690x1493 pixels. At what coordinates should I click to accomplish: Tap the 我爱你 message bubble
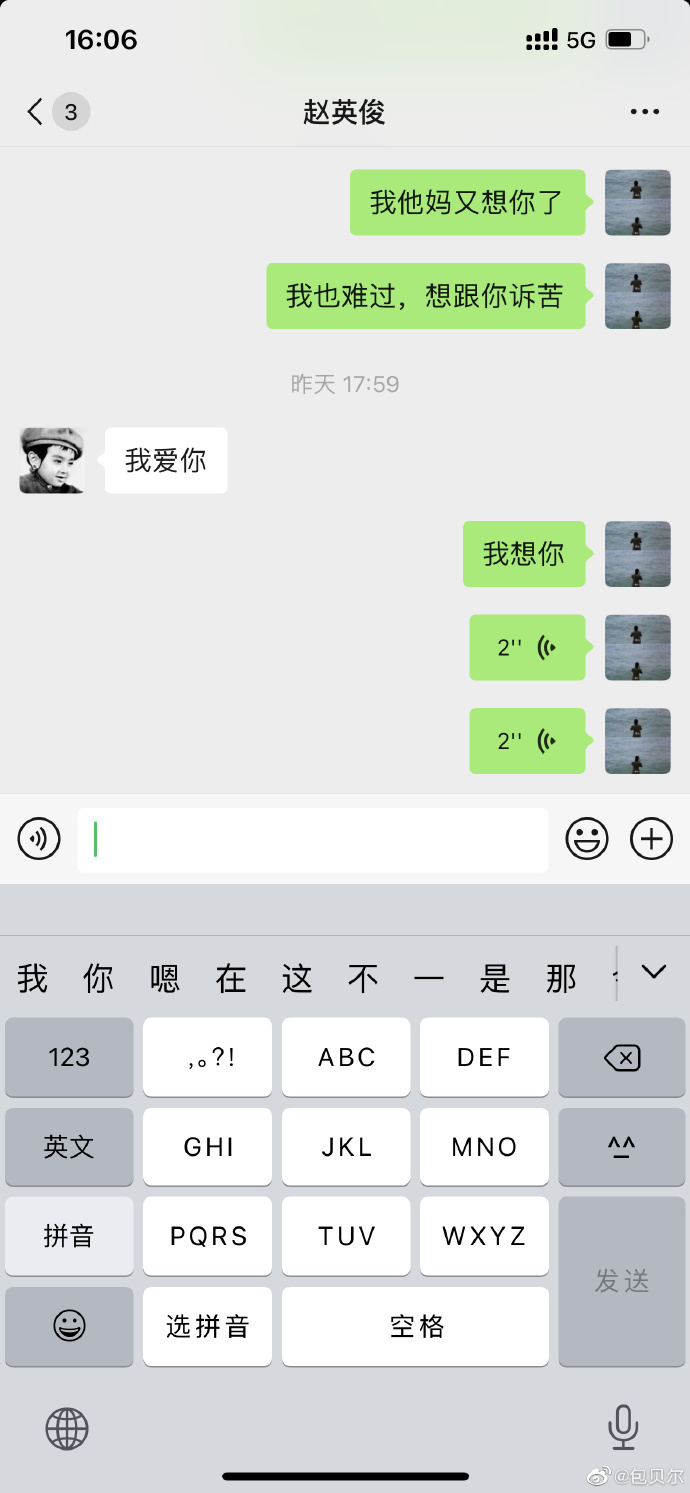click(166, 461)
